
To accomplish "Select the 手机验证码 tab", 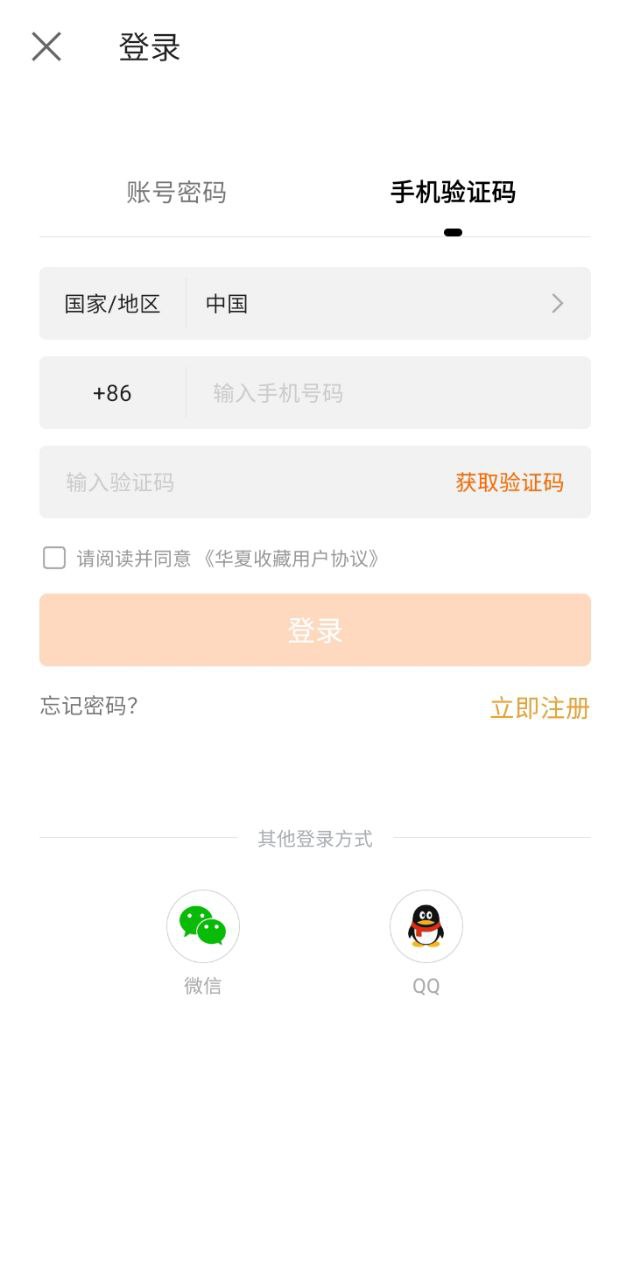I will tap(453, 192).
